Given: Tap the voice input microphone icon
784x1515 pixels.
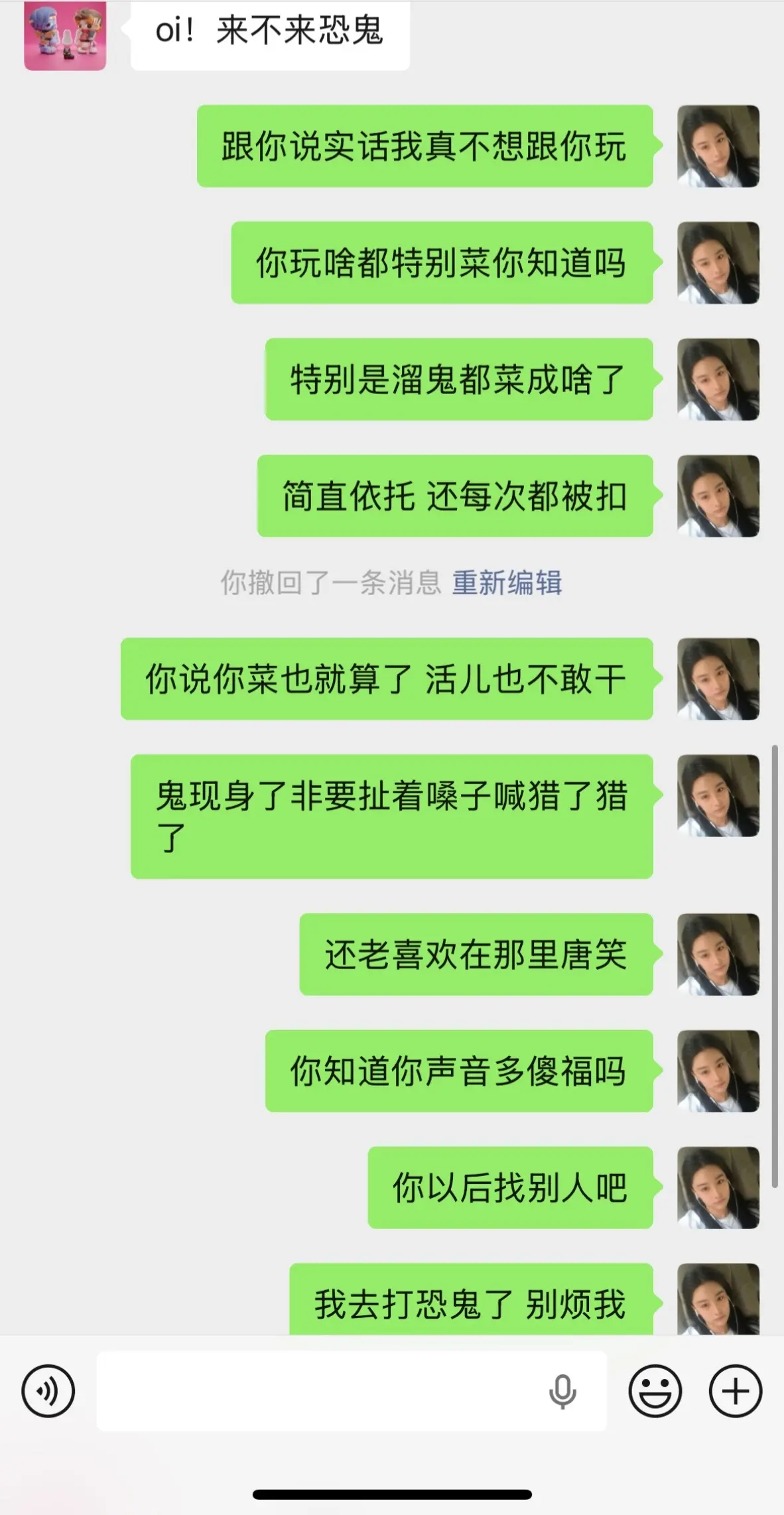Looking at the screenshot, I should point(563,1391).
